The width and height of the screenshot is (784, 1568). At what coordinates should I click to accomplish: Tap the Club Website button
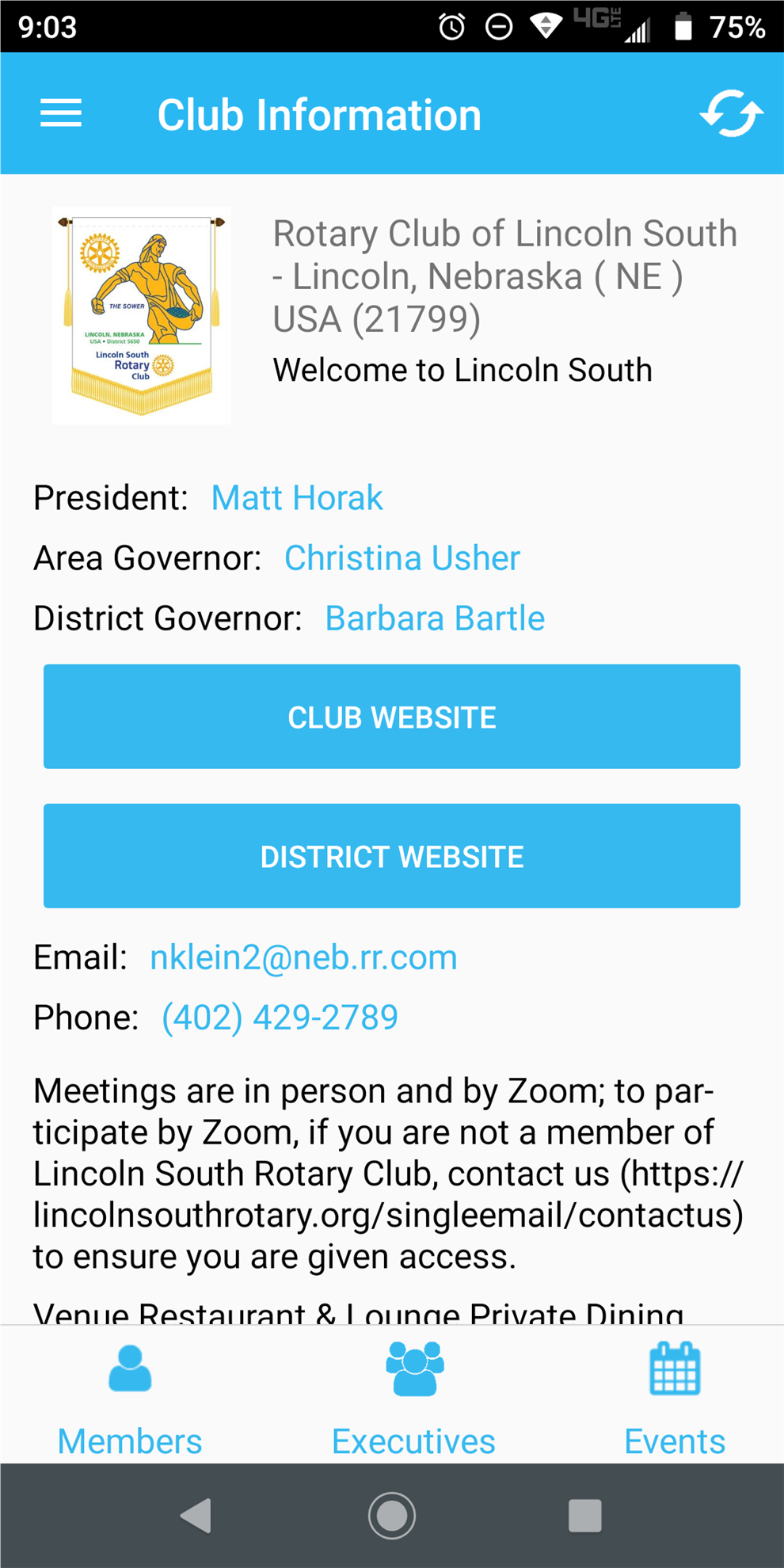[392, 717]
